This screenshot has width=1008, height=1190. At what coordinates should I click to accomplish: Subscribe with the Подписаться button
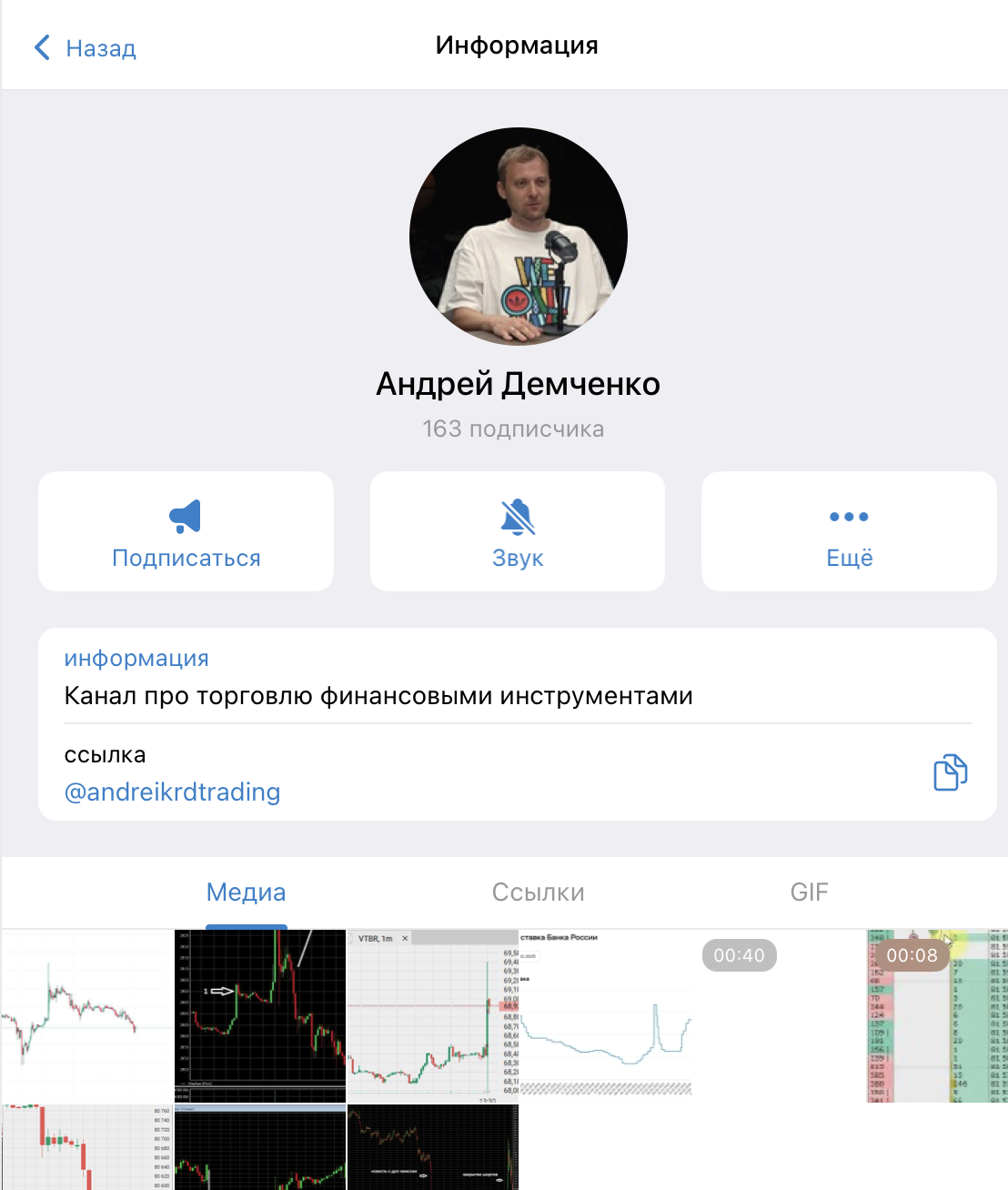(x=186, y=531)
